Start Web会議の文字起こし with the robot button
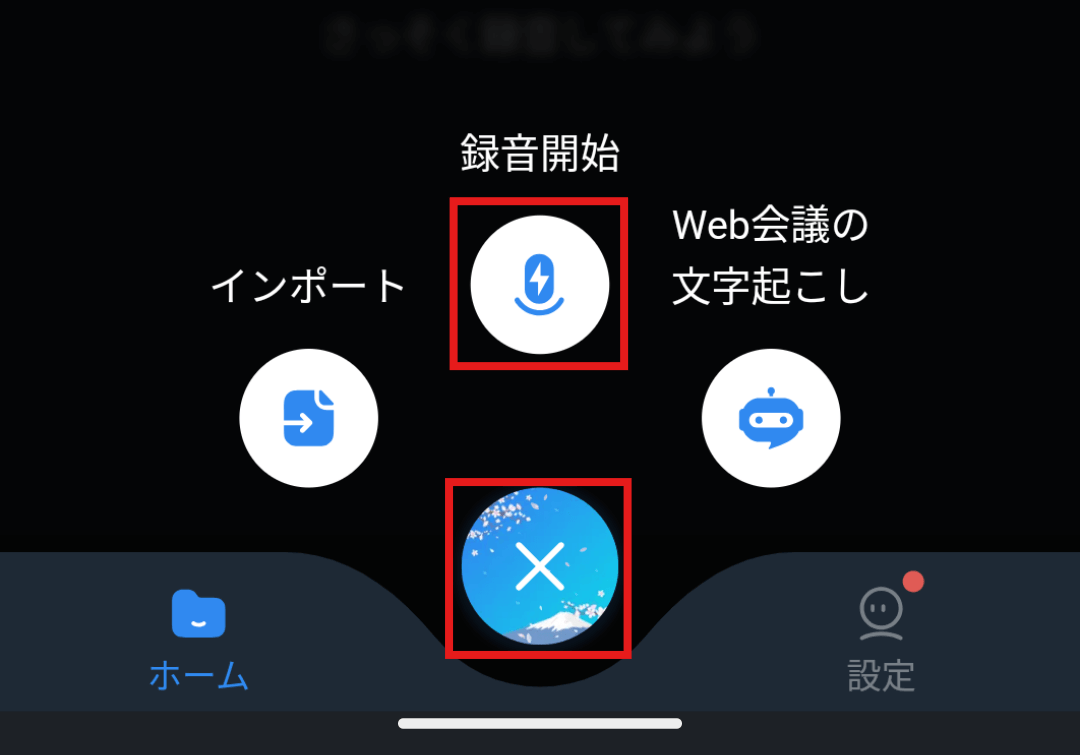1080x755 pixels. 771,418
